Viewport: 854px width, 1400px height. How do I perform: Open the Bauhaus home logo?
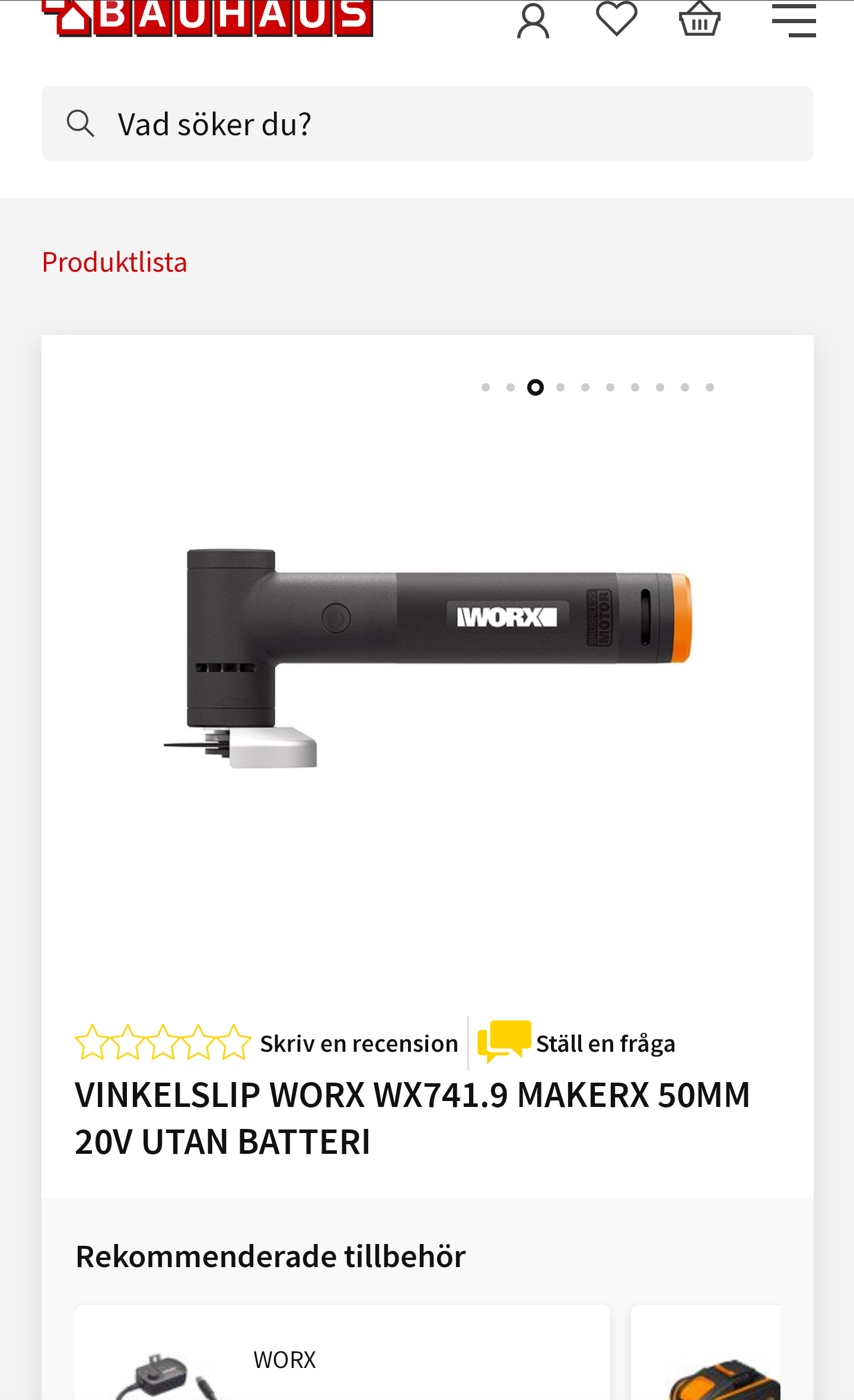[x=208, y=17]
